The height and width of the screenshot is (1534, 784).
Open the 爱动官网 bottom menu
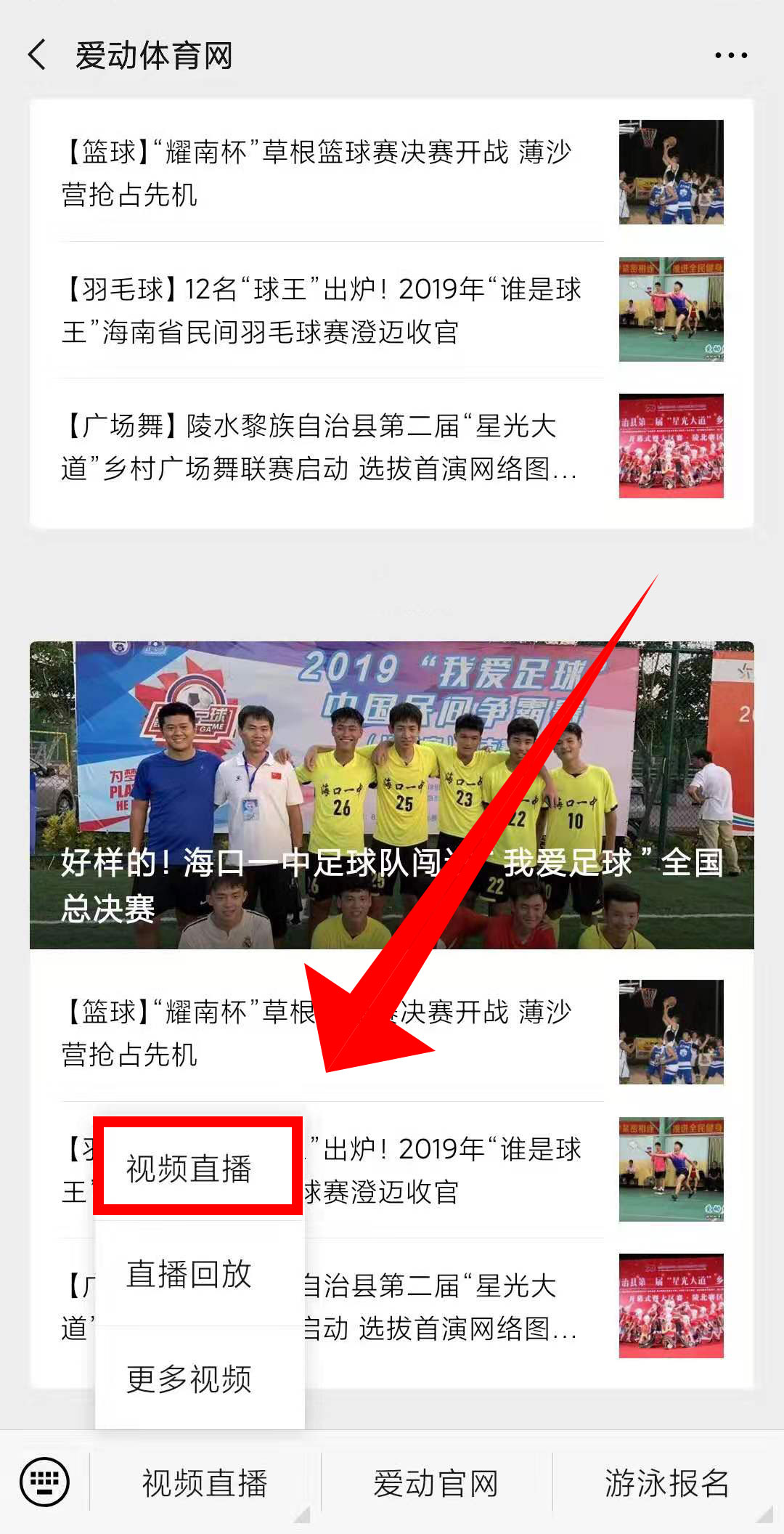click(x=436, y=1483)
